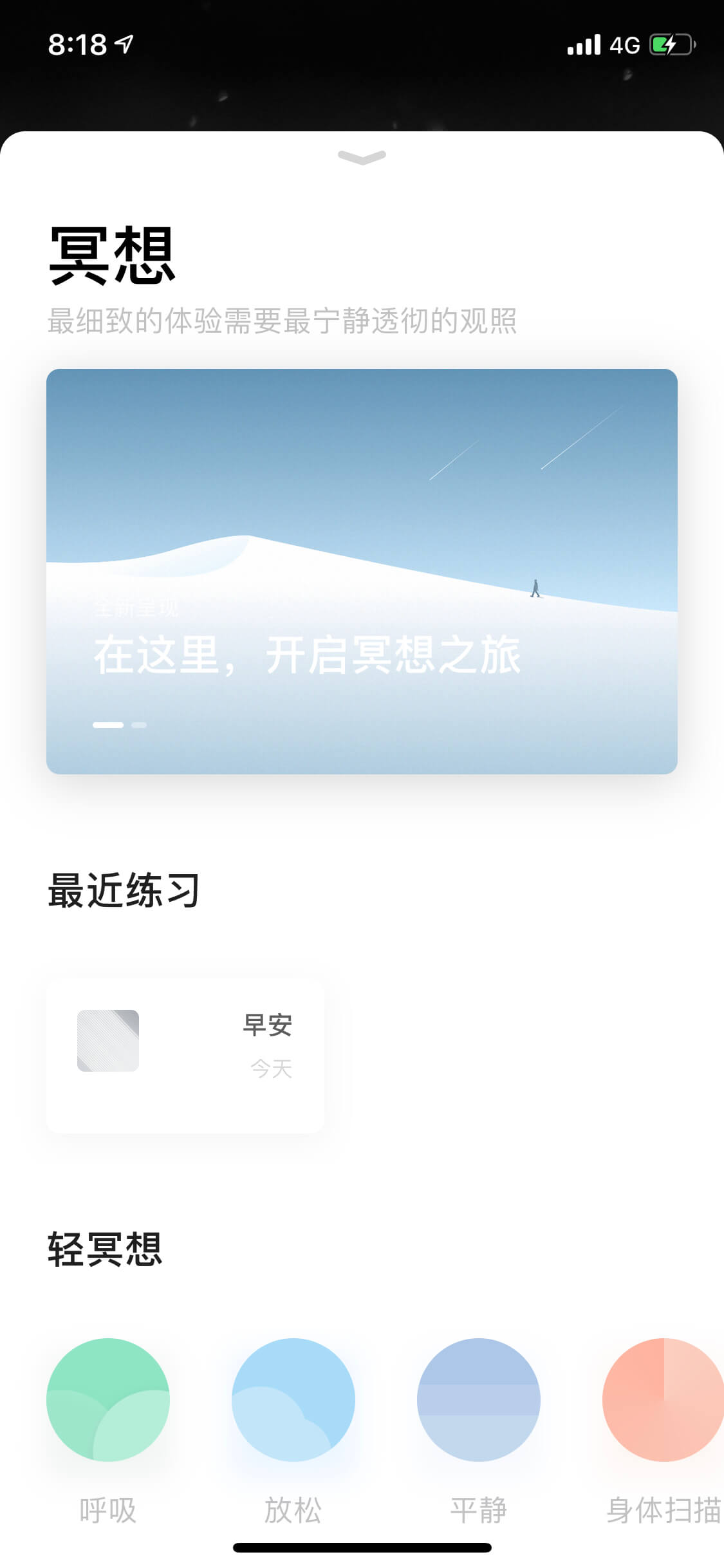Open the recent 早安 practice card
Viewport: 724px width, 1568px height.
(x=185, y=1056)
